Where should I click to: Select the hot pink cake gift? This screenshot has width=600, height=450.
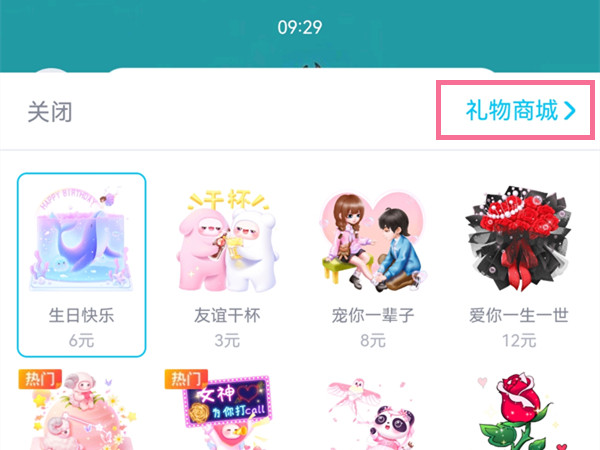(x=82, y=412)
